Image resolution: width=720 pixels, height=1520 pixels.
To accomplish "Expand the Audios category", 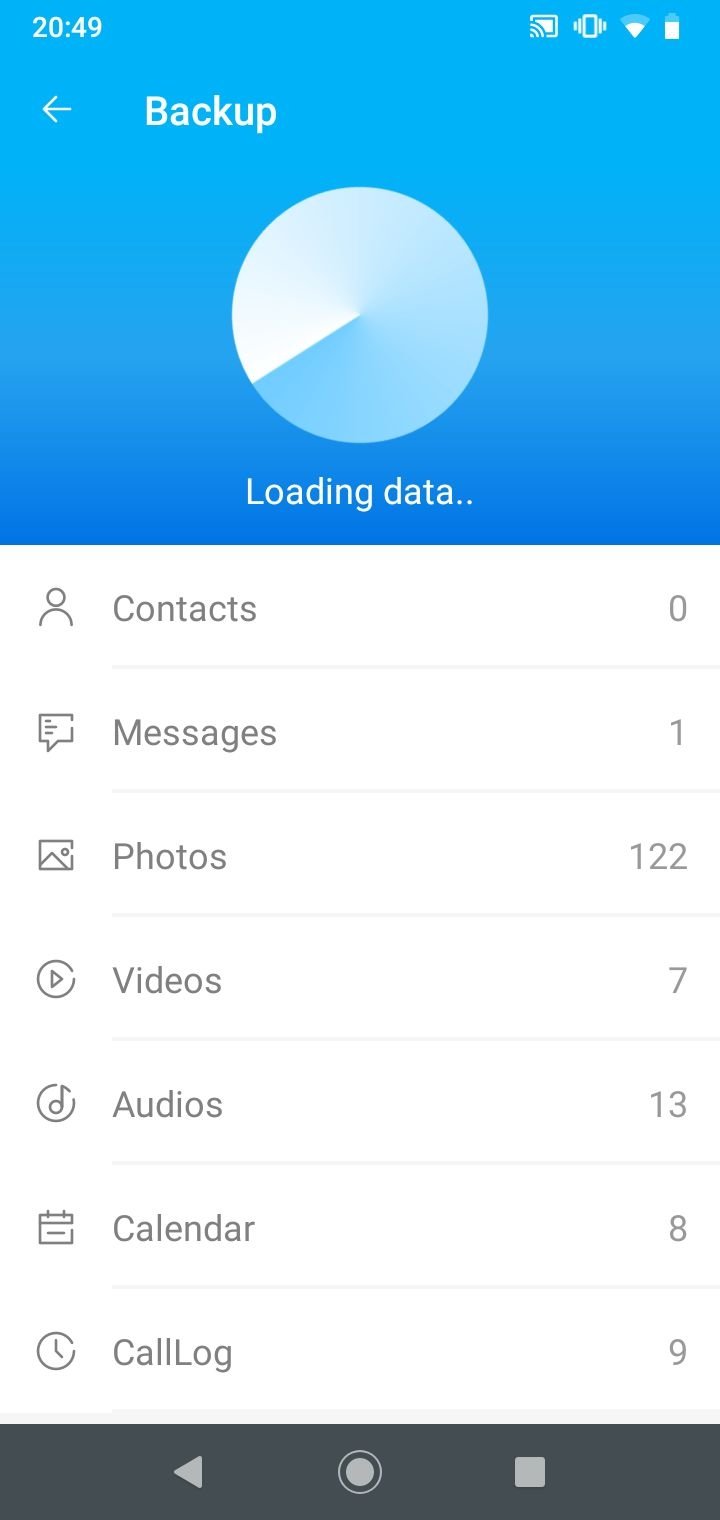I will click(360, 1104).
